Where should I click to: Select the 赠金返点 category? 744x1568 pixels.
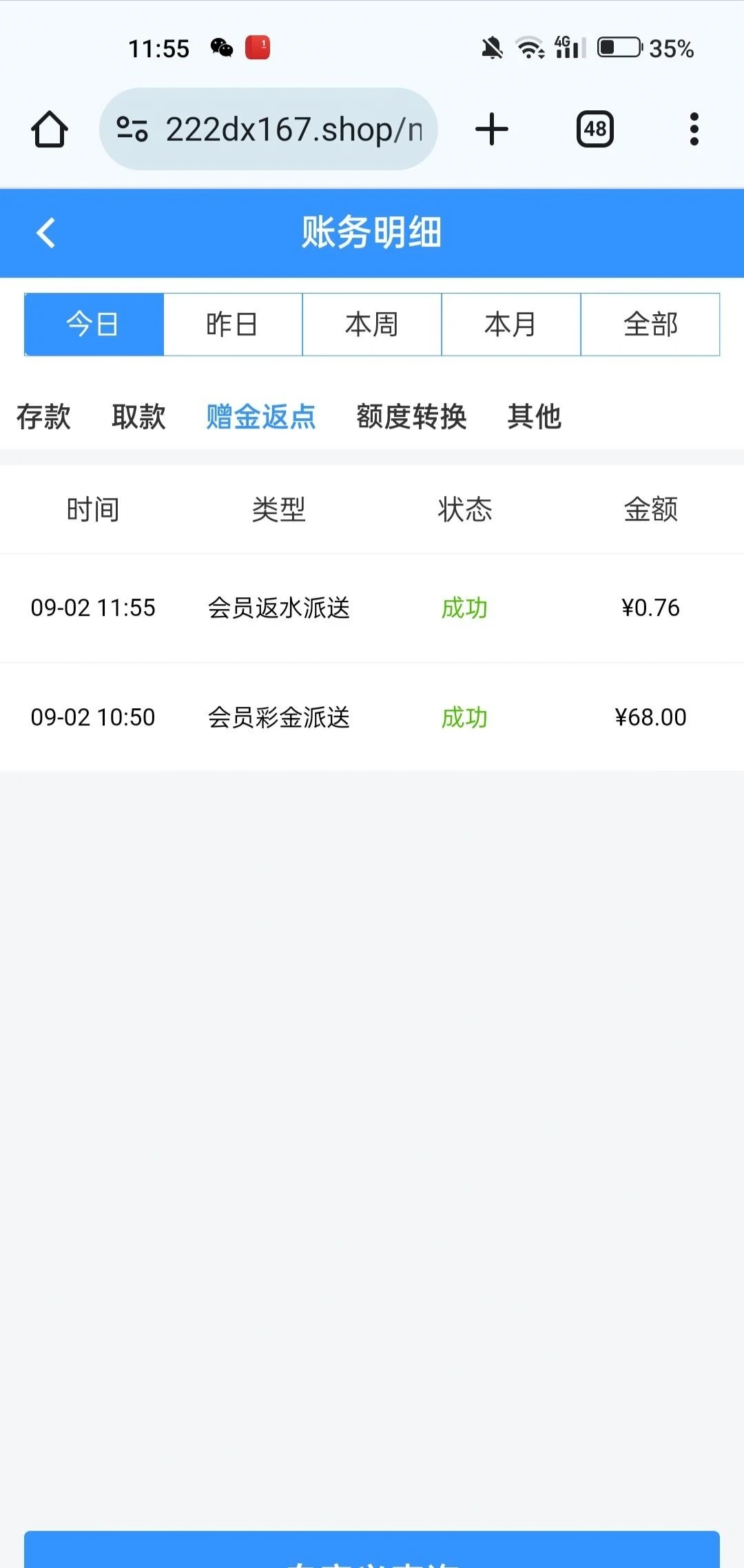(261, 417)
